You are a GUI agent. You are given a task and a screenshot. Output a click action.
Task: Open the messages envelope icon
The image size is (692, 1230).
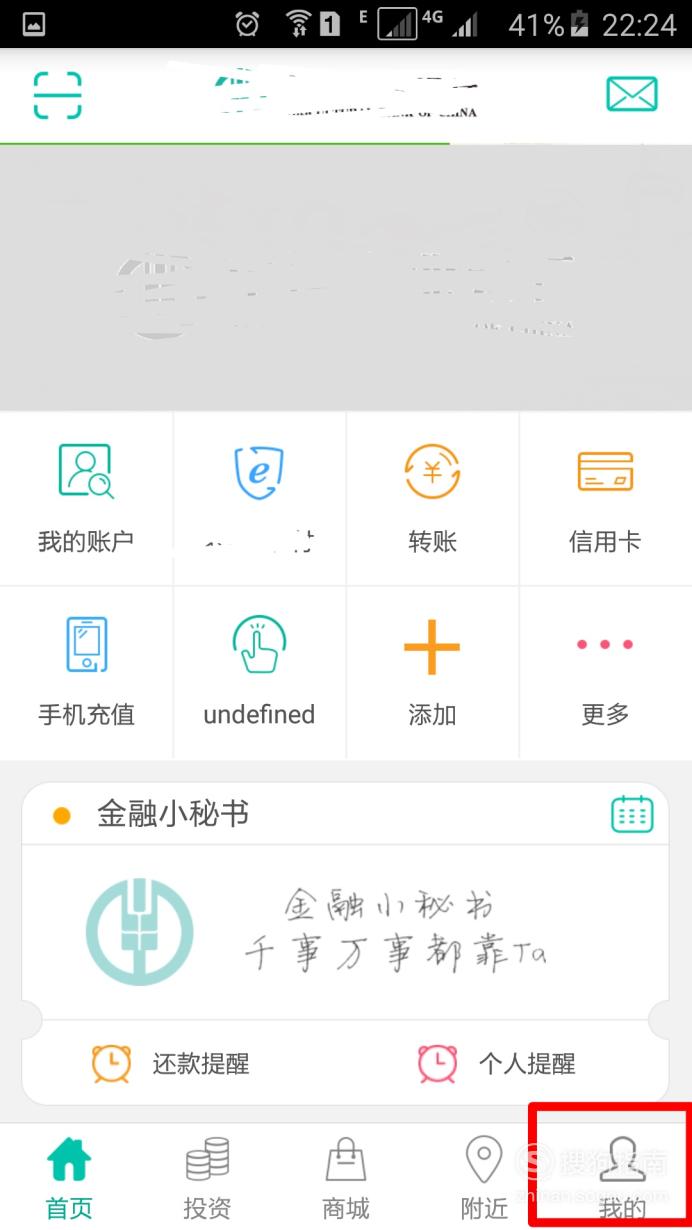tap(632, 95)
